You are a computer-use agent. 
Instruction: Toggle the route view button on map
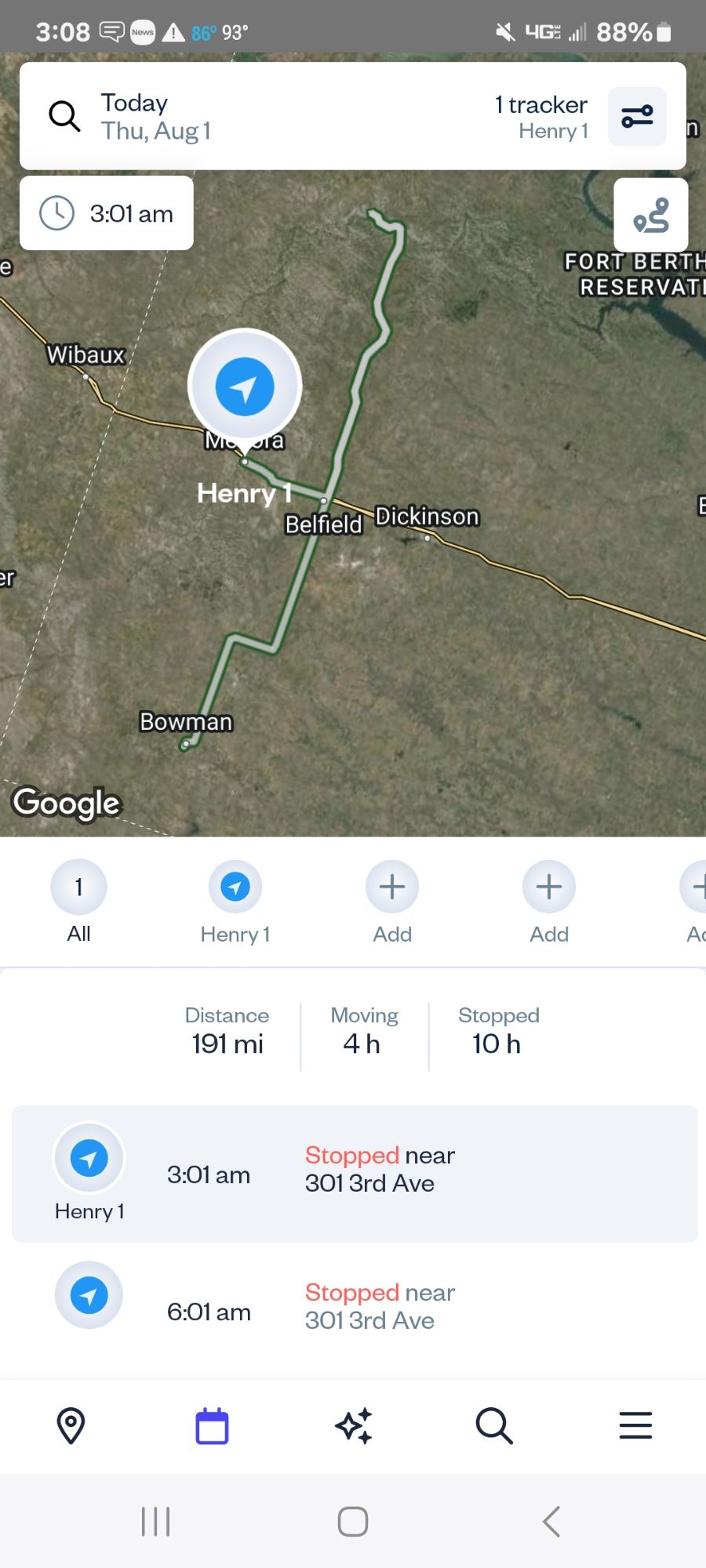(x=651, y=215)
